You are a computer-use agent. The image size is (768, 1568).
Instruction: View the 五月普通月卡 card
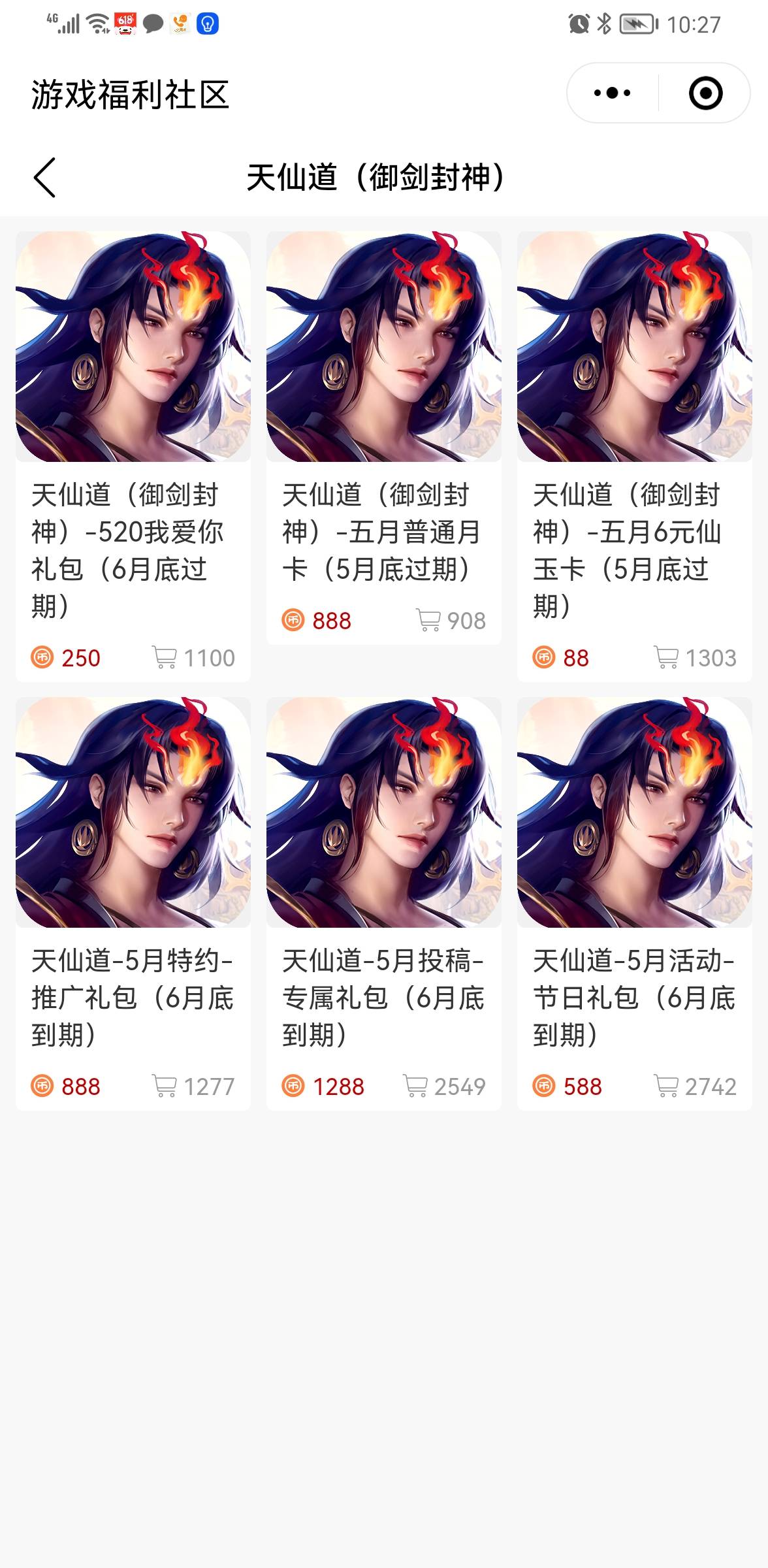click(x=384, y=438)
